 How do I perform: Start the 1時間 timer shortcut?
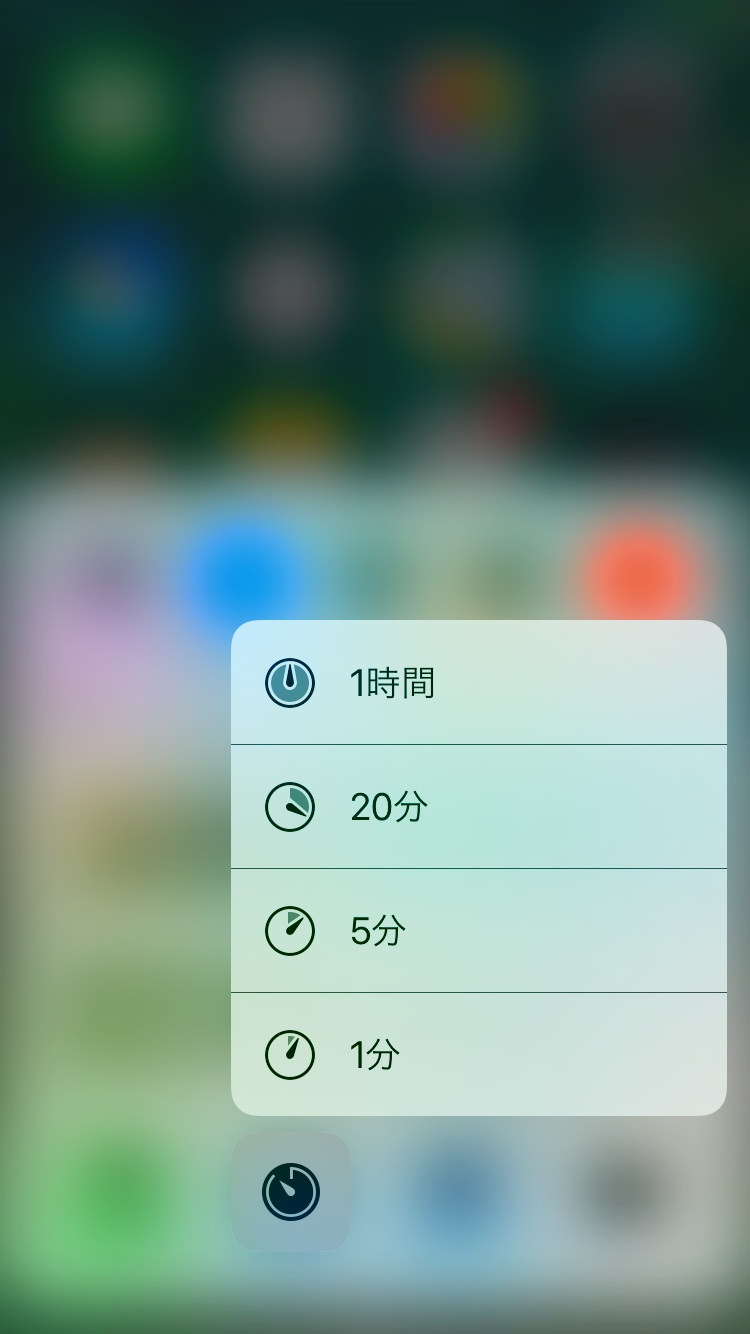[478, 683]
